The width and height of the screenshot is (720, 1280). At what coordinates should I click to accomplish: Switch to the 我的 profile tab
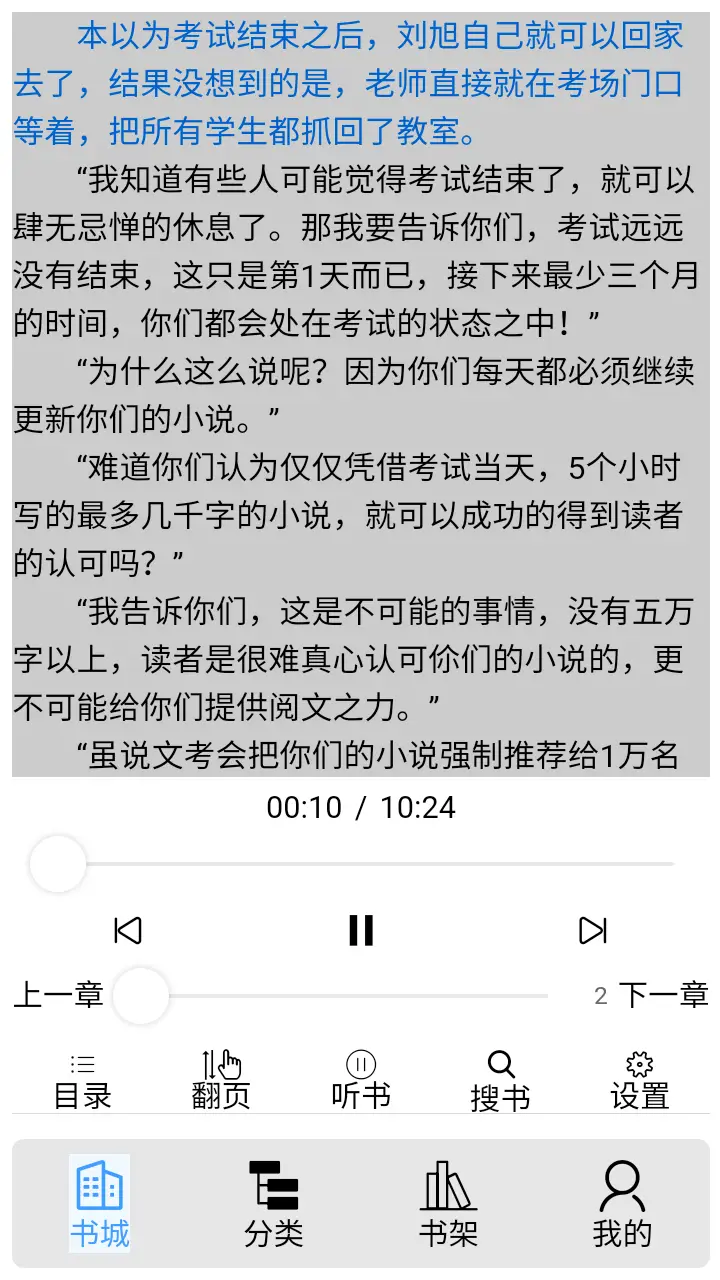621,1204
